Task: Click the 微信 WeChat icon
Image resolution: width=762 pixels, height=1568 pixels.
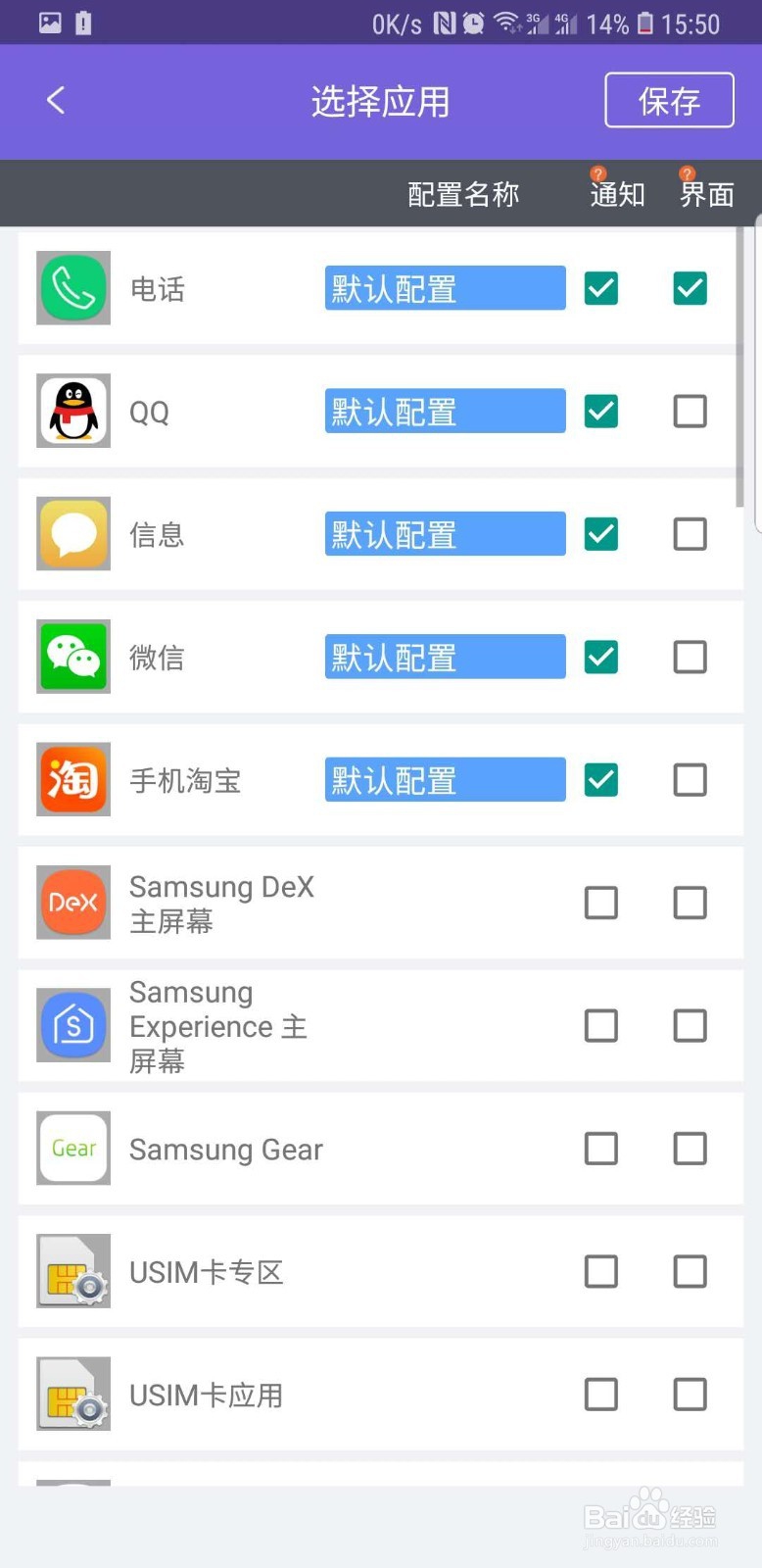Action: pyautogui.click(x=72, y=657)
